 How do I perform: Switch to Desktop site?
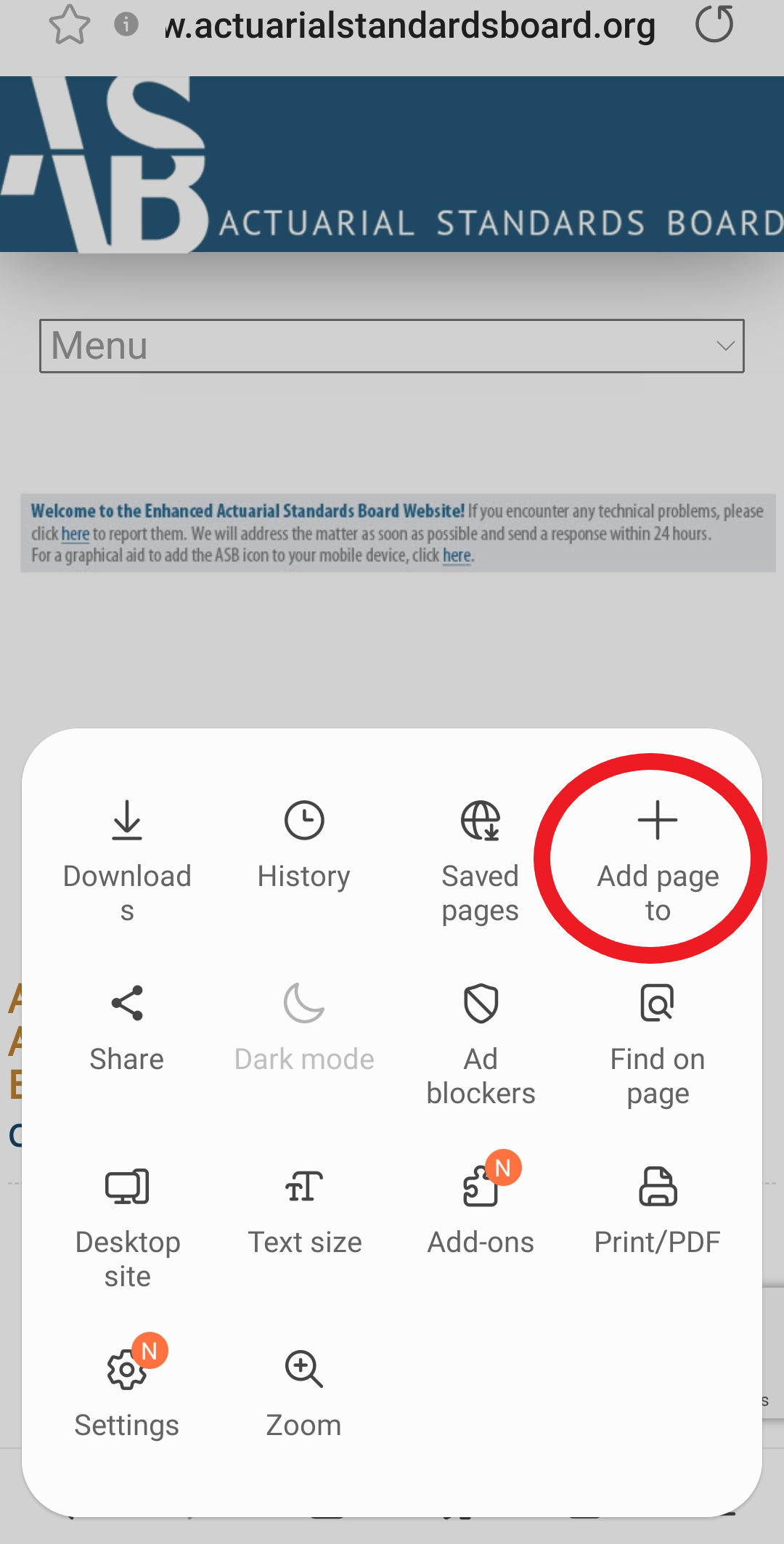pyautogui.click(x=127, y=1228)
